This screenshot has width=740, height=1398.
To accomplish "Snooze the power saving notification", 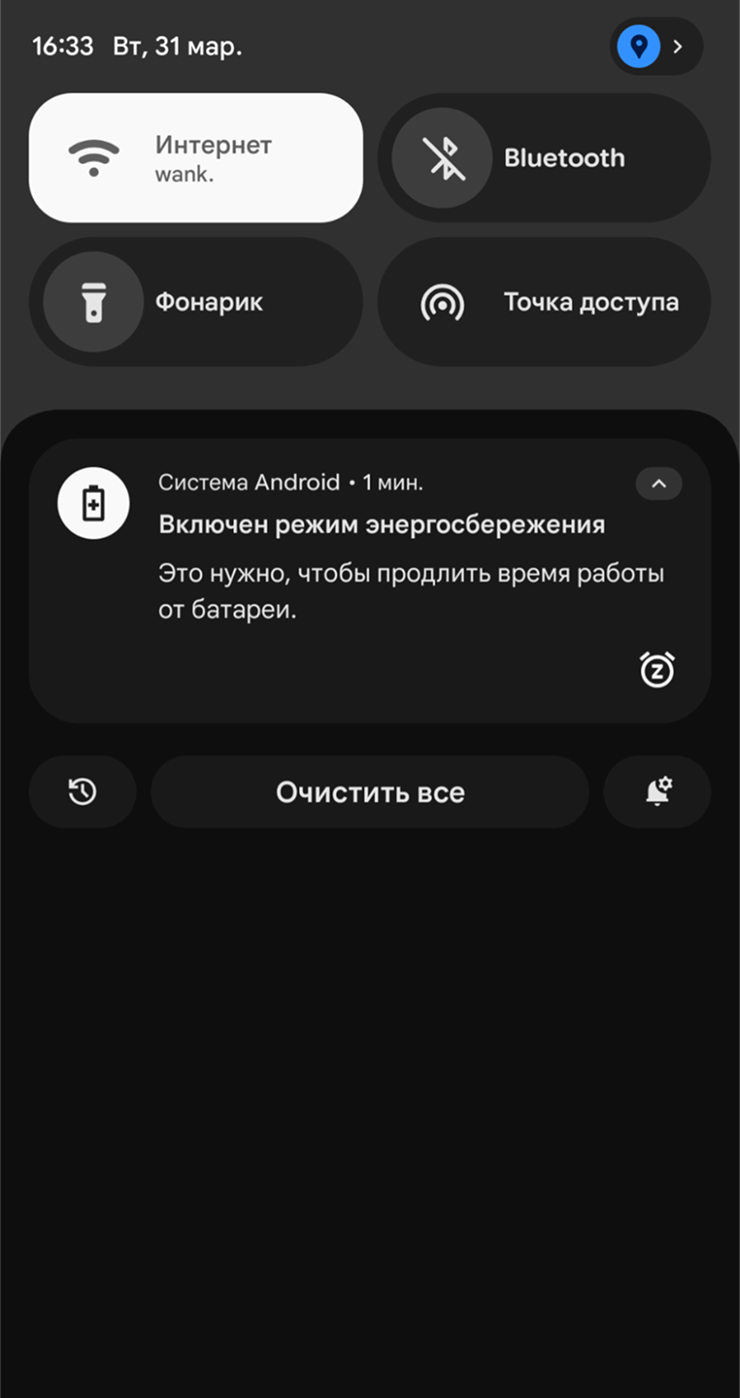I will click(657, 670).
